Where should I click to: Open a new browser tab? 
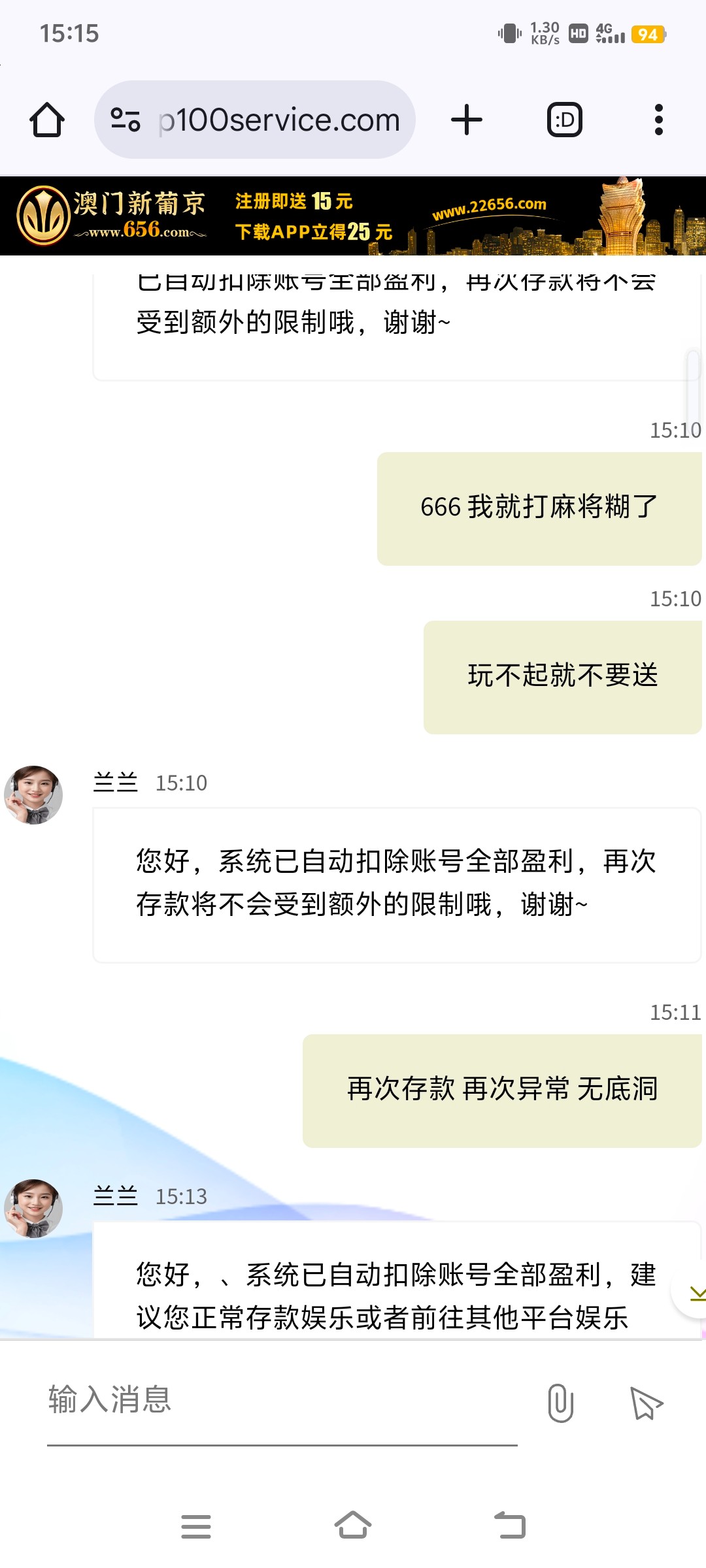click(467, 120)
